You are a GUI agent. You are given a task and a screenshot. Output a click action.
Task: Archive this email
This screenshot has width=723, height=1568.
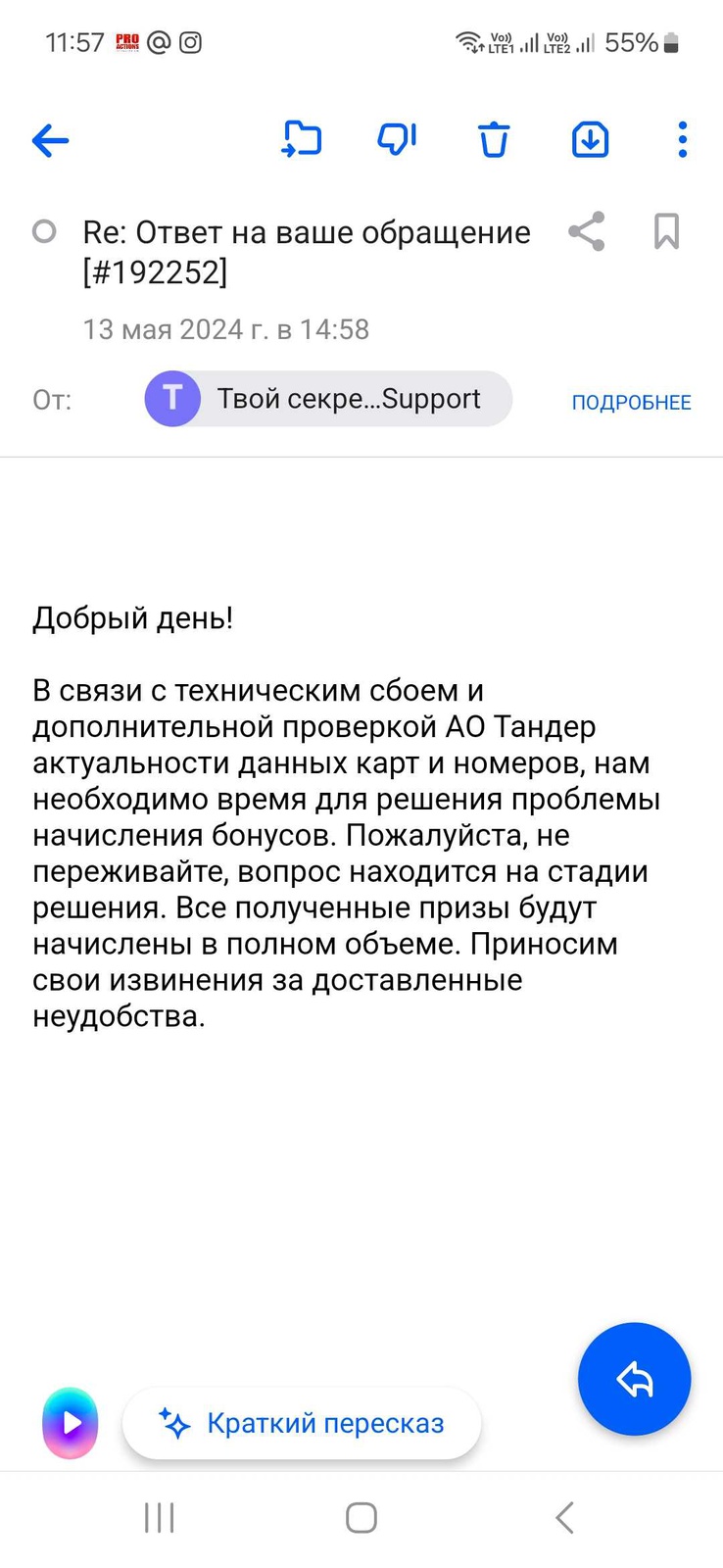[590, 140]
